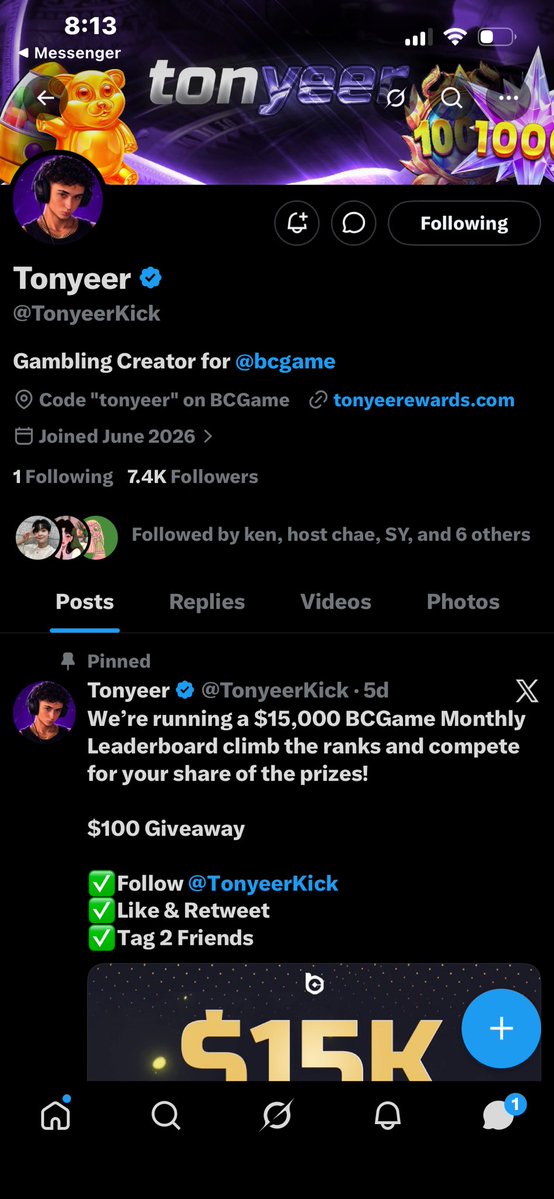The height and width of the screenshot is (1199, 554).
Task: Switch to the Videos tab
Action: coord(335,602)
